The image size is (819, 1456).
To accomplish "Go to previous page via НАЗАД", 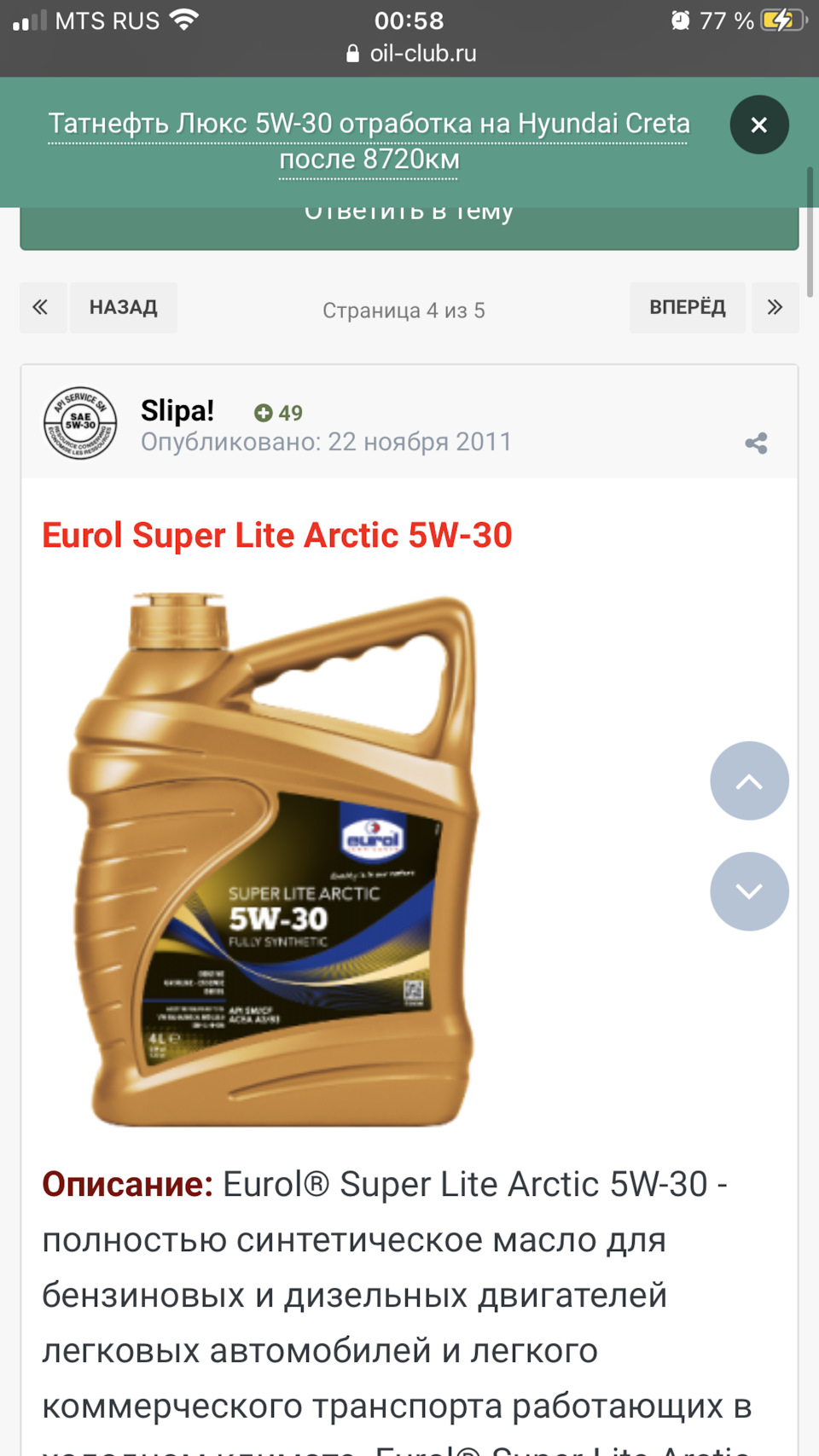I will (x=124, y=307).
